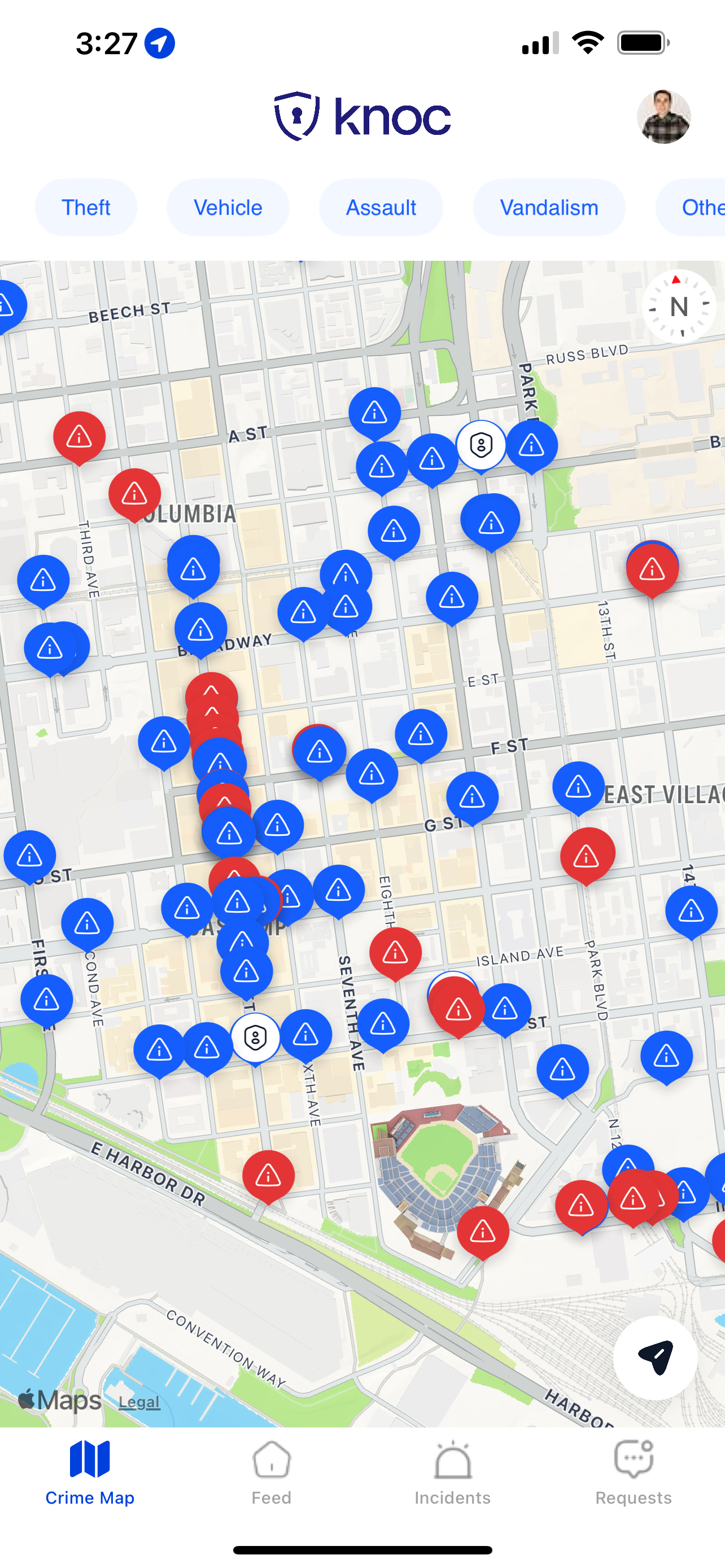Select the Crime Map tab

[x=90, y=1471]
